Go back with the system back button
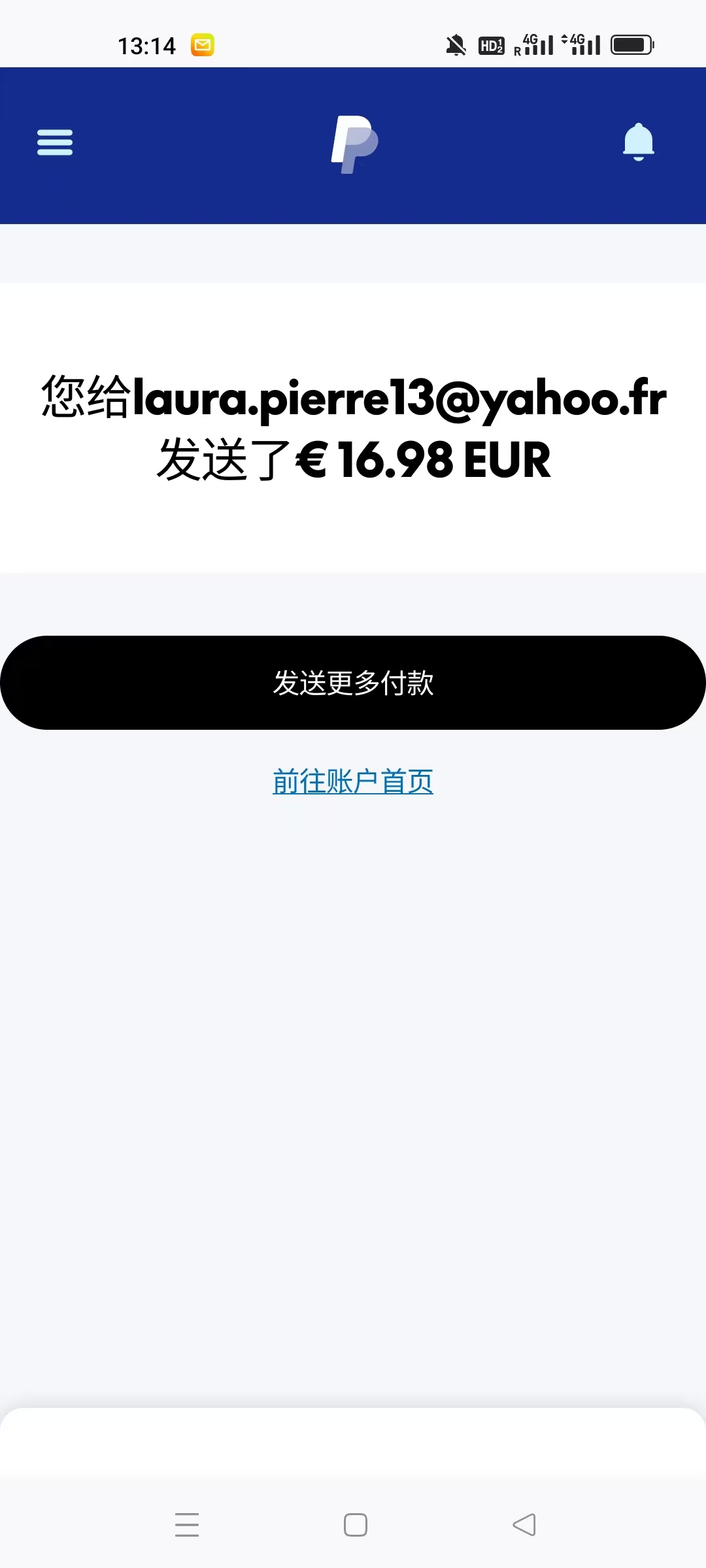The image size is (706, 1568). click(x=524, y=1525)
